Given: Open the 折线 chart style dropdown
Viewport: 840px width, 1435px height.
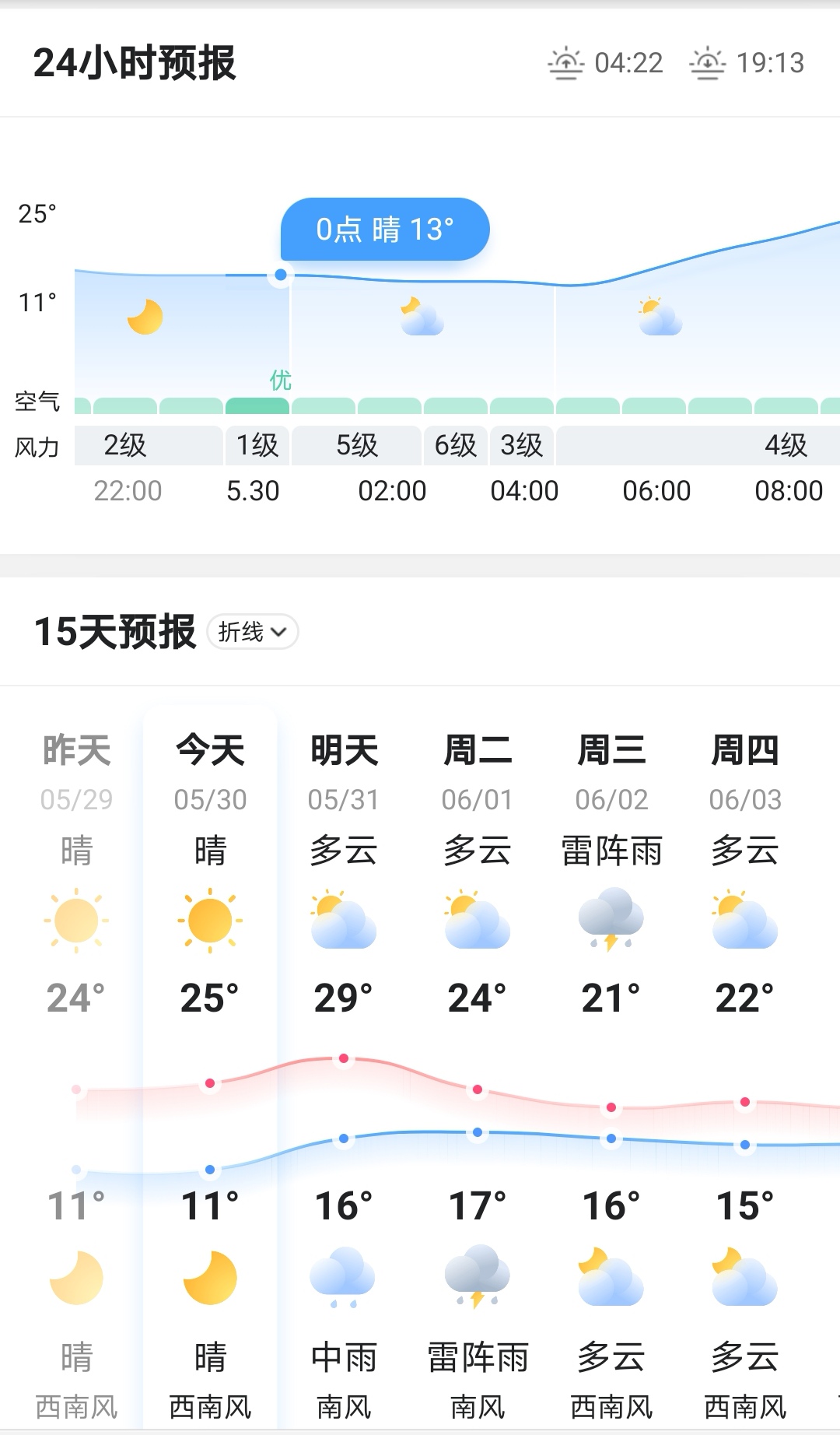Looking at the screenshot, I should (252, 632).
